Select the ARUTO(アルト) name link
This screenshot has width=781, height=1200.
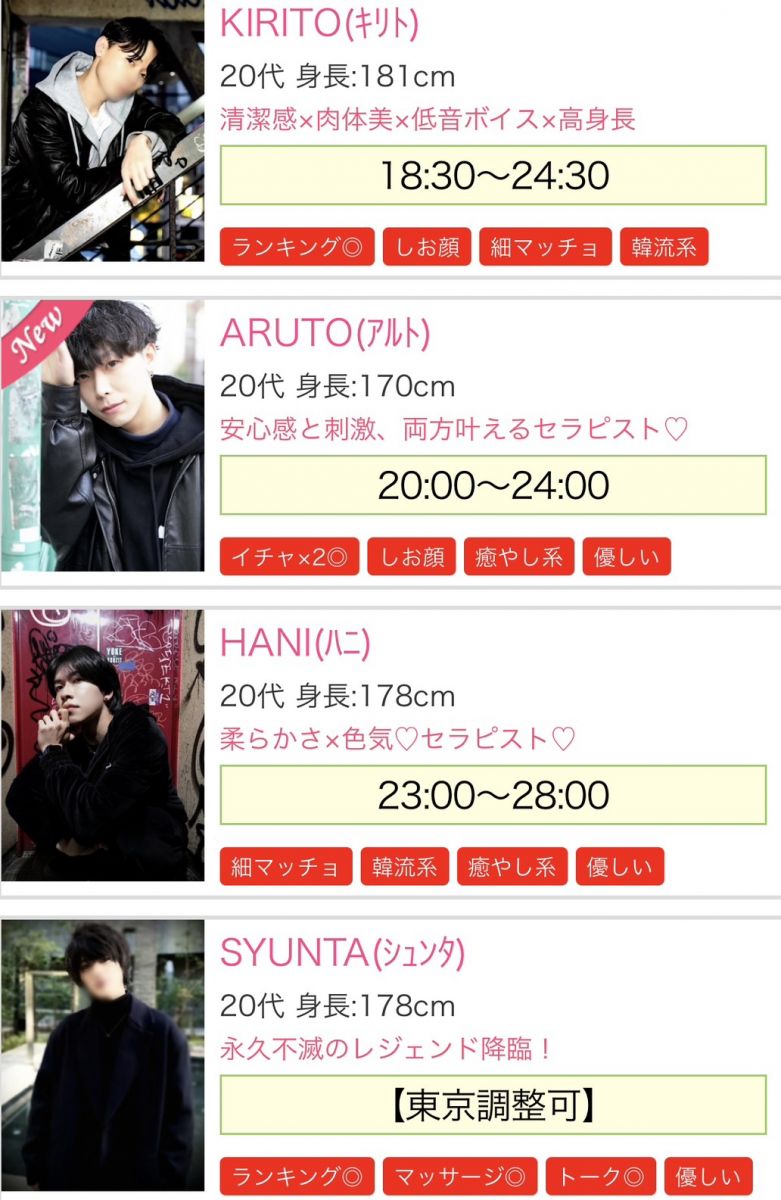[325, 335]
